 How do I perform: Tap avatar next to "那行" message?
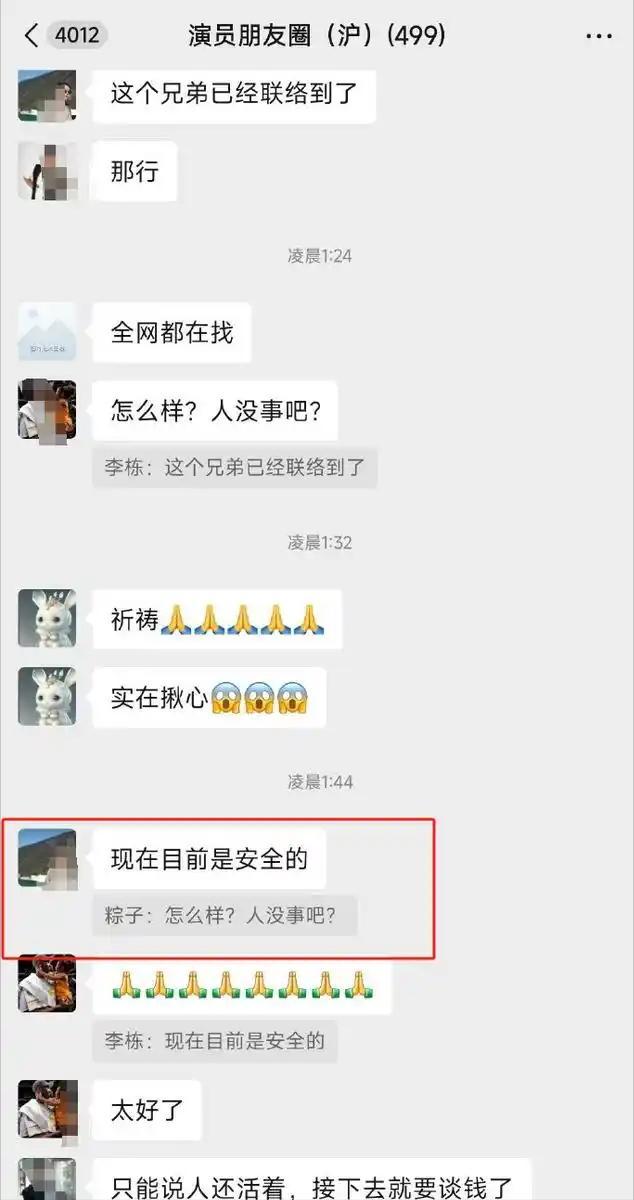[x=47, y=171]
